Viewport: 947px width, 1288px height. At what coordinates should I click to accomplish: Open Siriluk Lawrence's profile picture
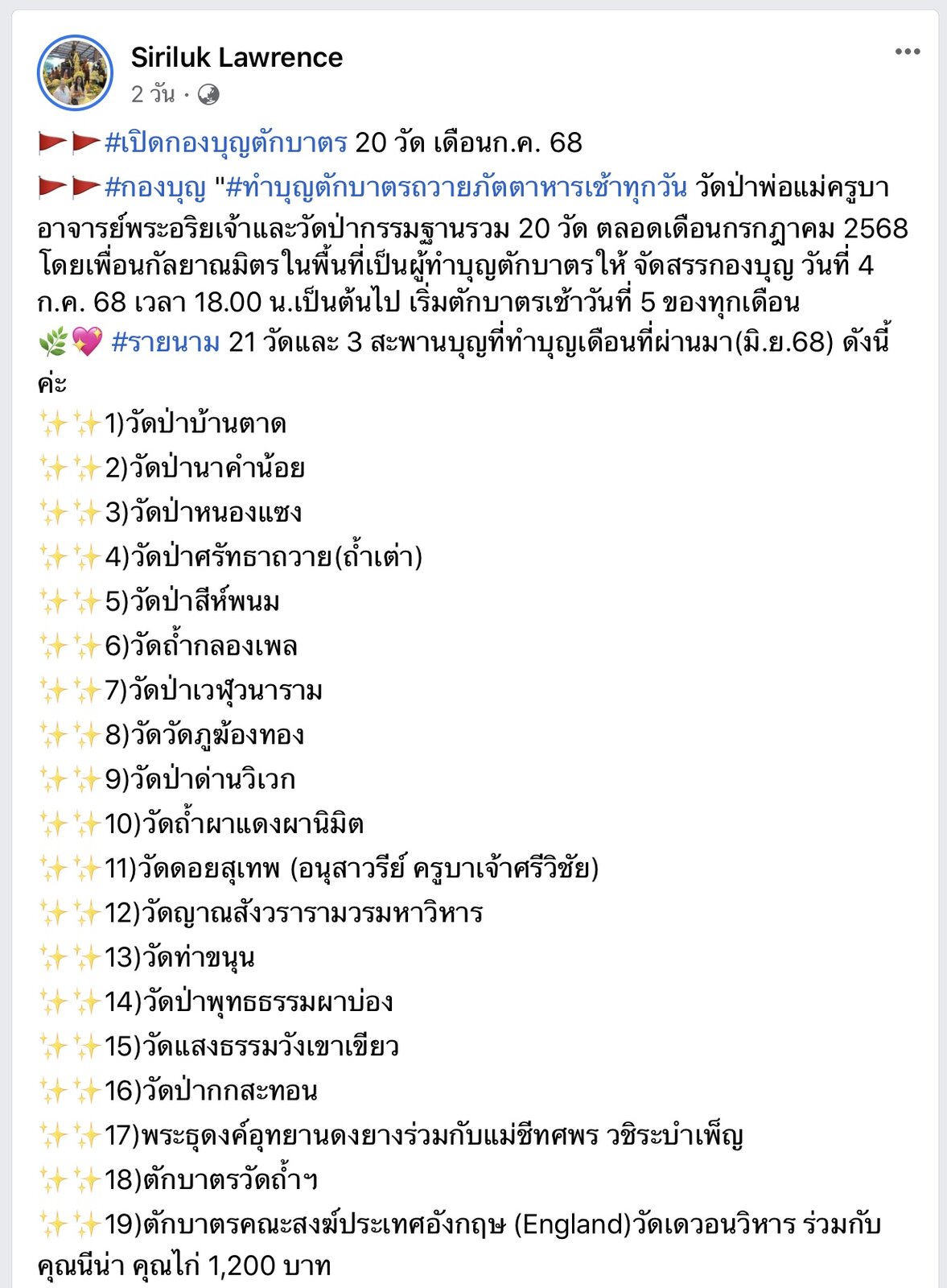[x=75, y=73]
